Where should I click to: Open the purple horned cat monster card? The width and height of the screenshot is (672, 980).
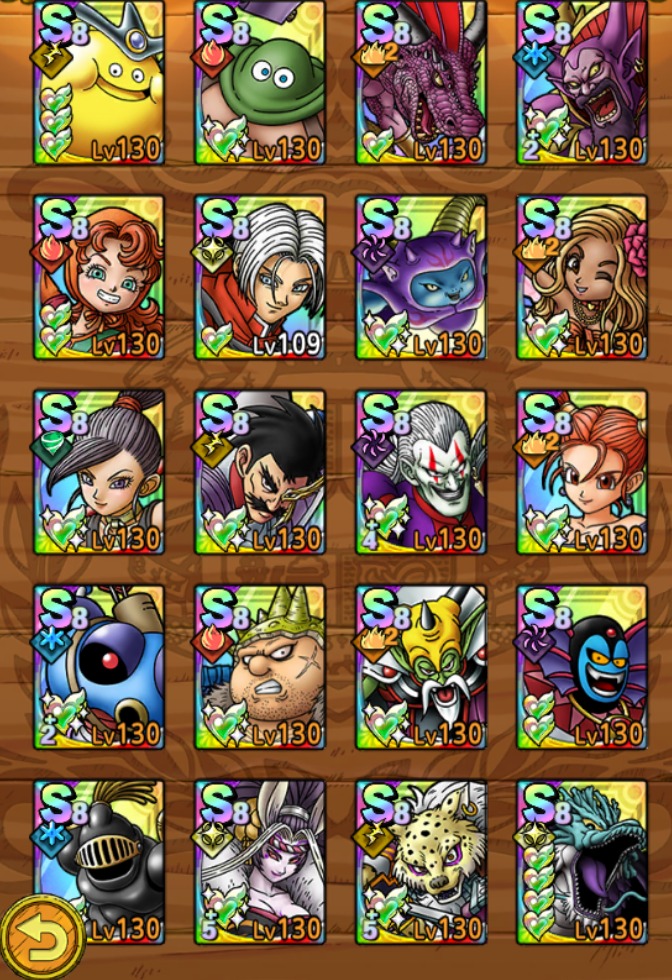(x=421, y=277)
